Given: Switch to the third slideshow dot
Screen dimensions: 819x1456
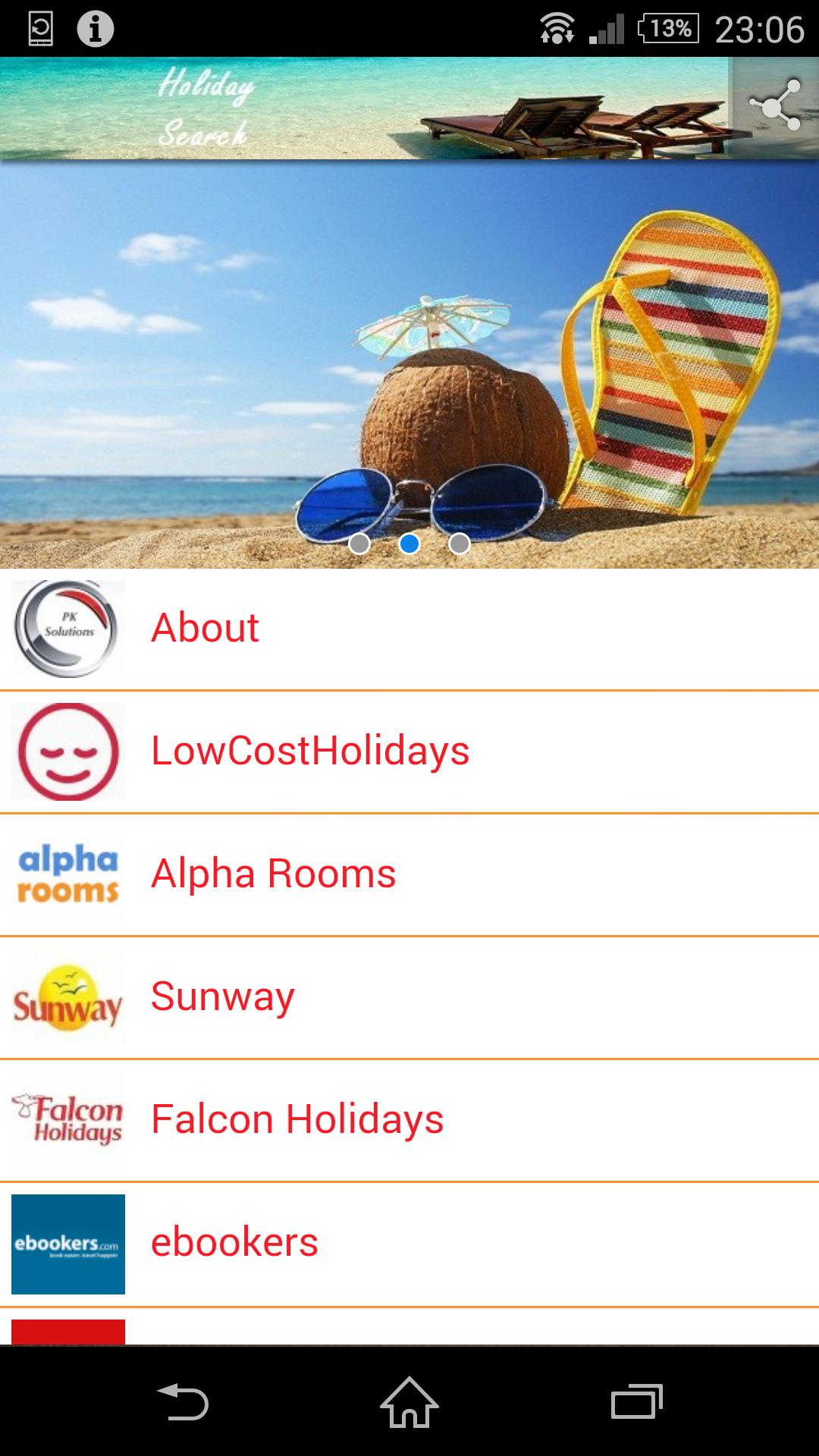Looking at the screenshot, I should click(459, 543).
